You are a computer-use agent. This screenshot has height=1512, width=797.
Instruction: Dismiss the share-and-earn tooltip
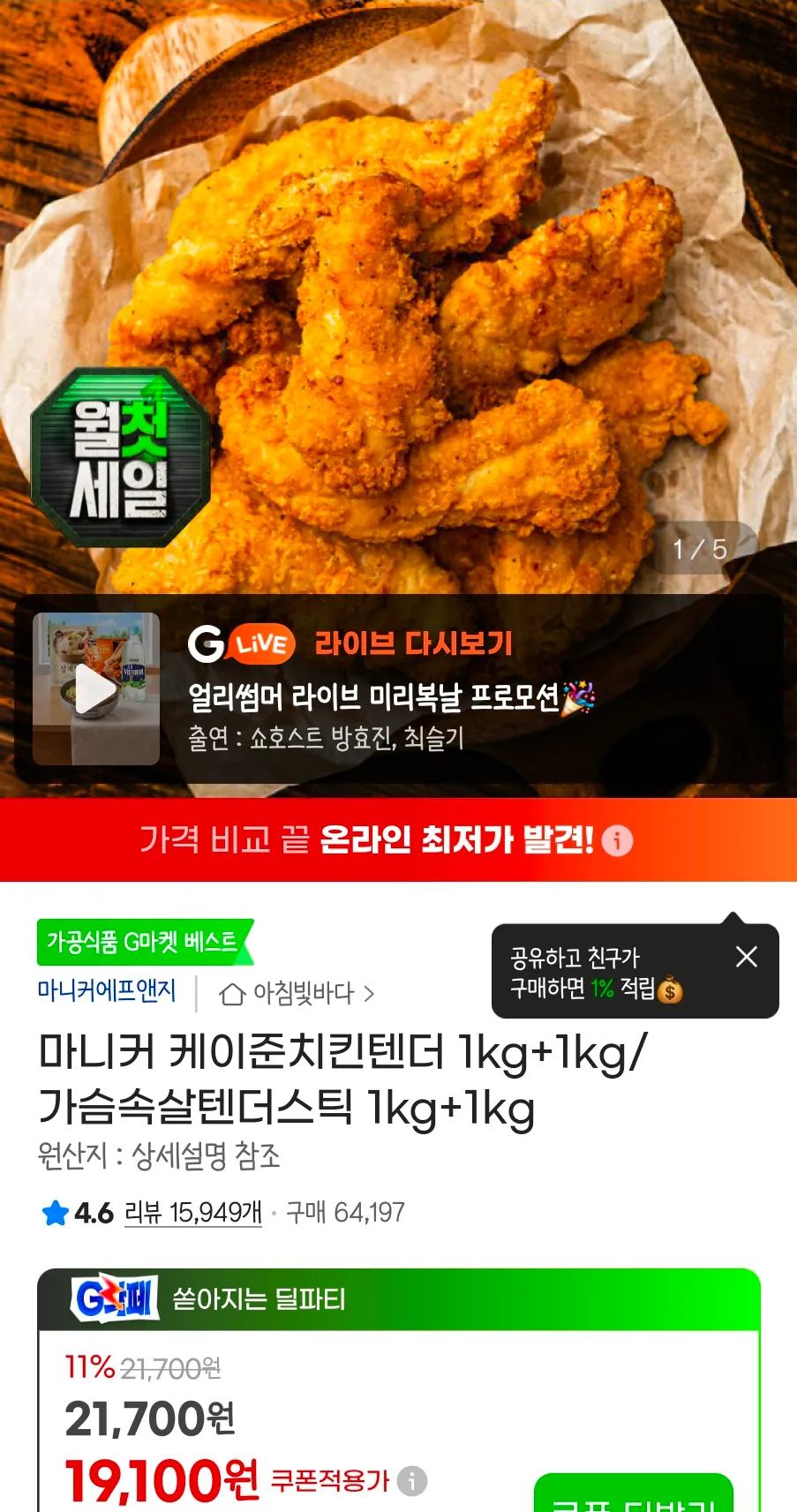coord(747,956)
